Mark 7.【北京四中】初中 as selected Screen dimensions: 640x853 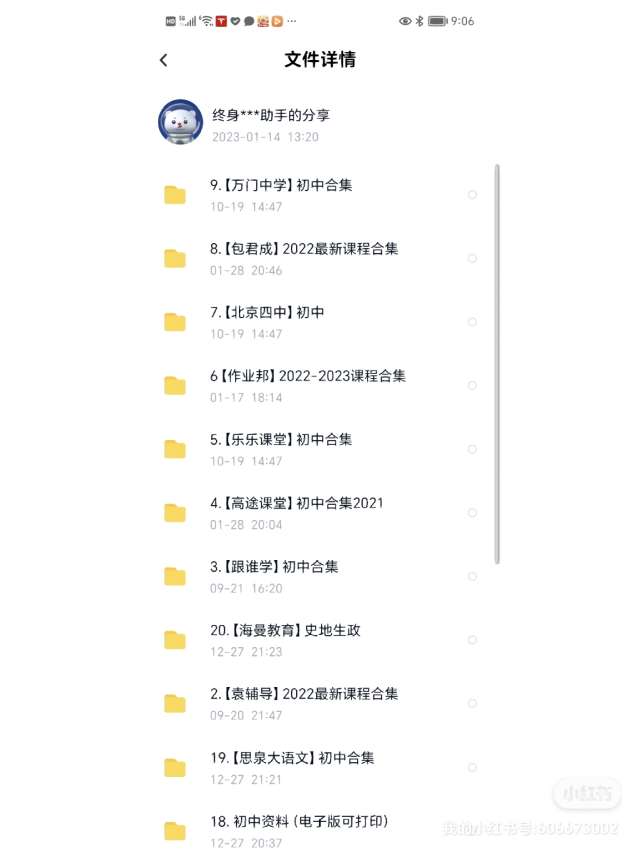472,322
